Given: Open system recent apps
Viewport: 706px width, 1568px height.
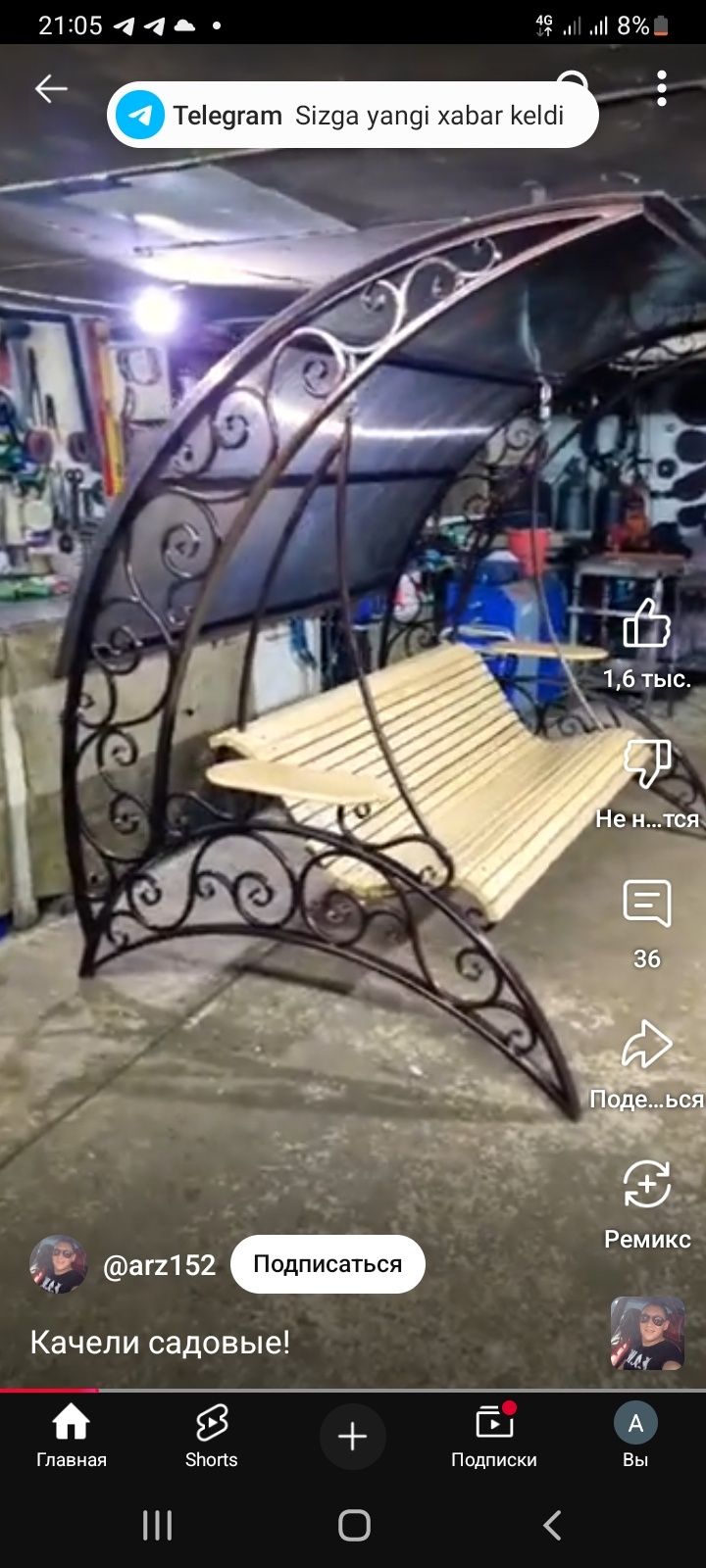Looking at the screenshot, I should coord(157,1525).
